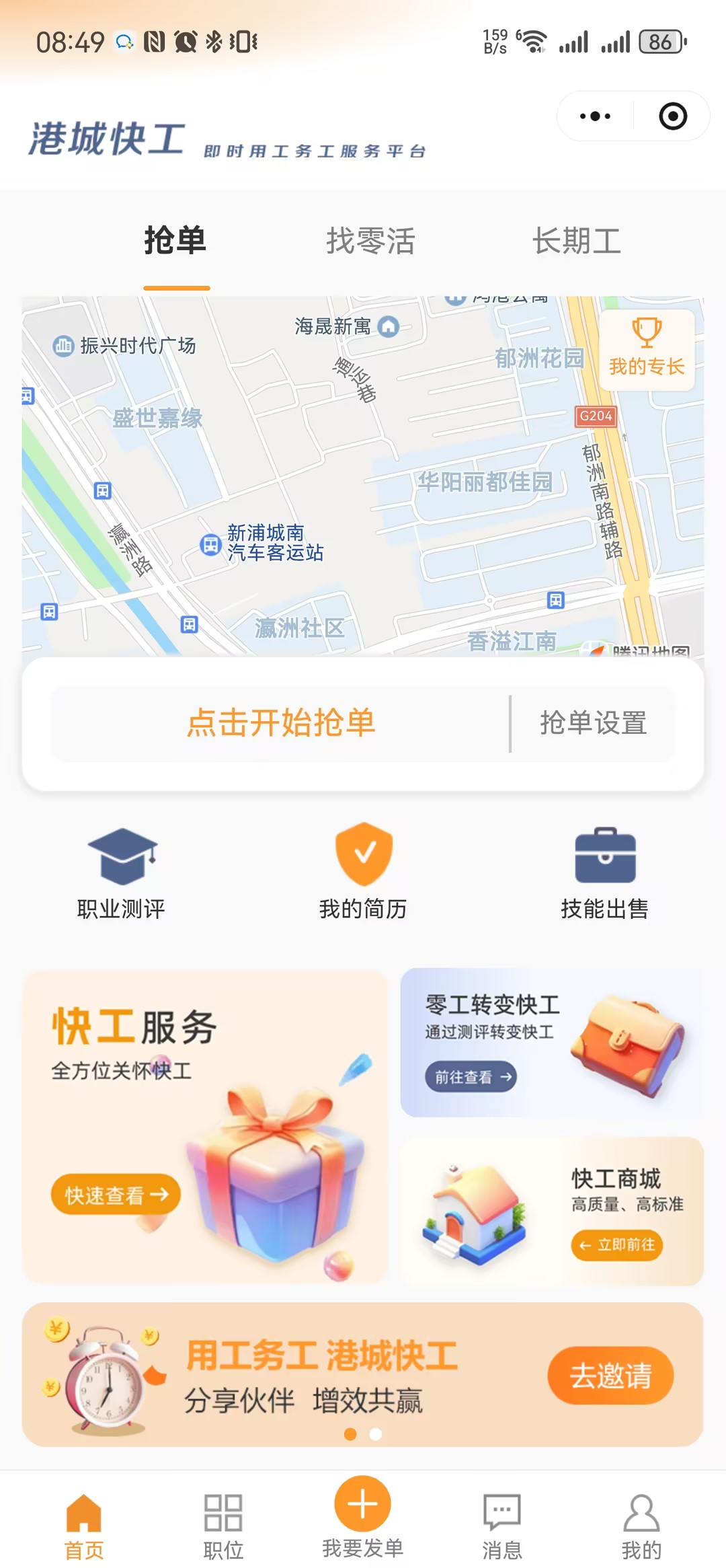Open the mini program more options menu
Screen dimensions: 726x1568
595,116
